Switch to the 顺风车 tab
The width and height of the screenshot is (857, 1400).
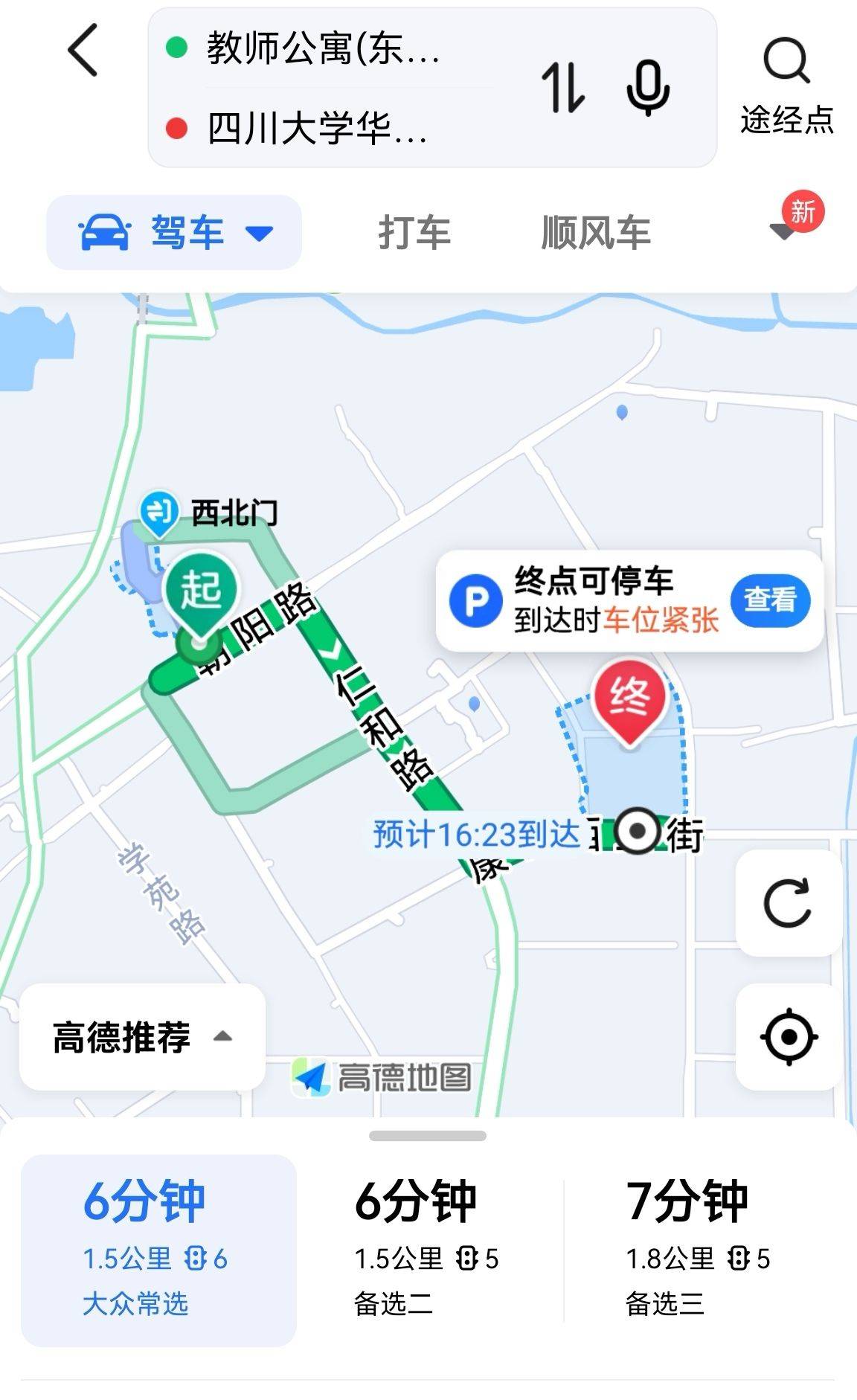coord(595,233)
